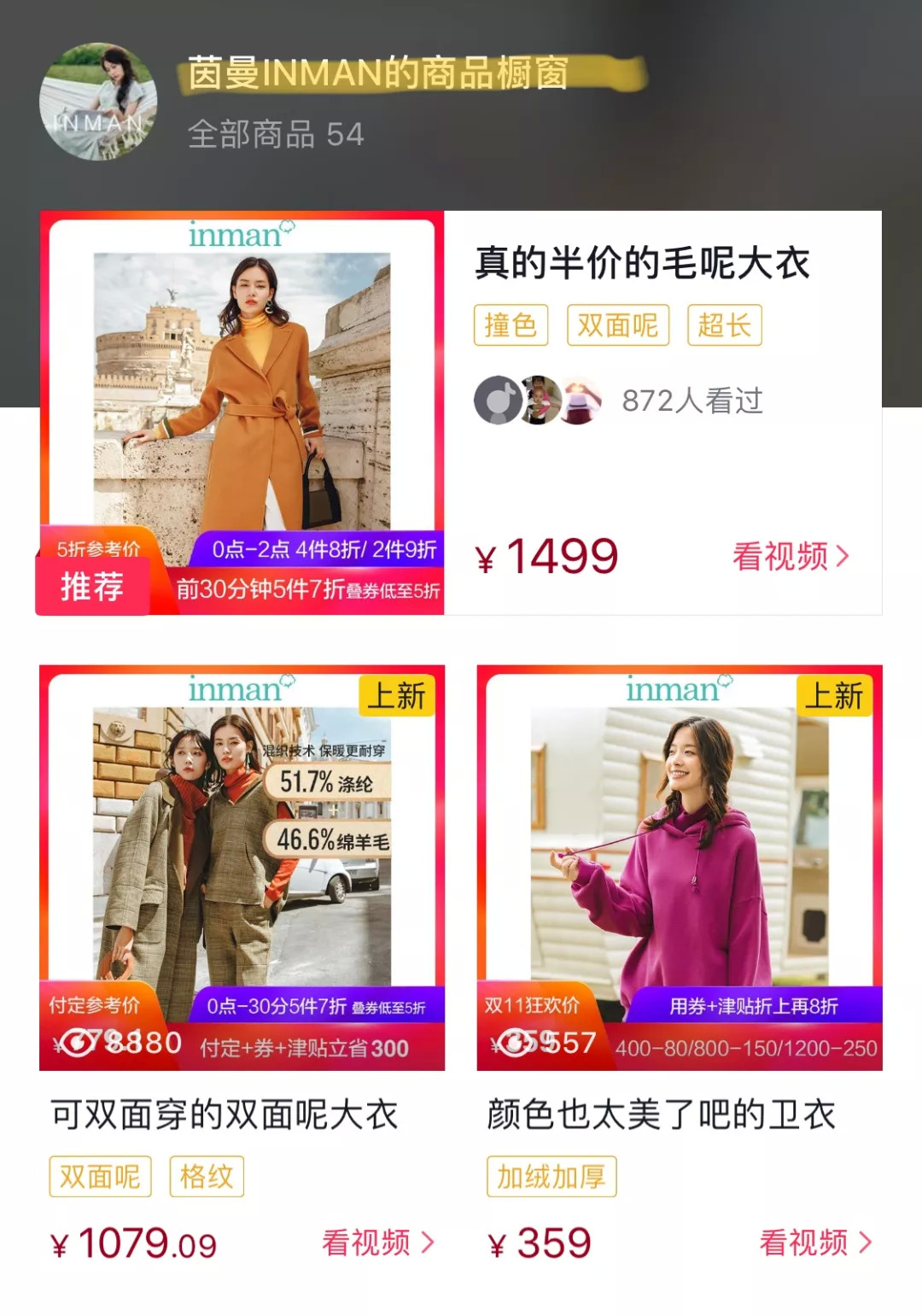Watch video for the ¥359 hoodie

click(x=814, y=1243)
